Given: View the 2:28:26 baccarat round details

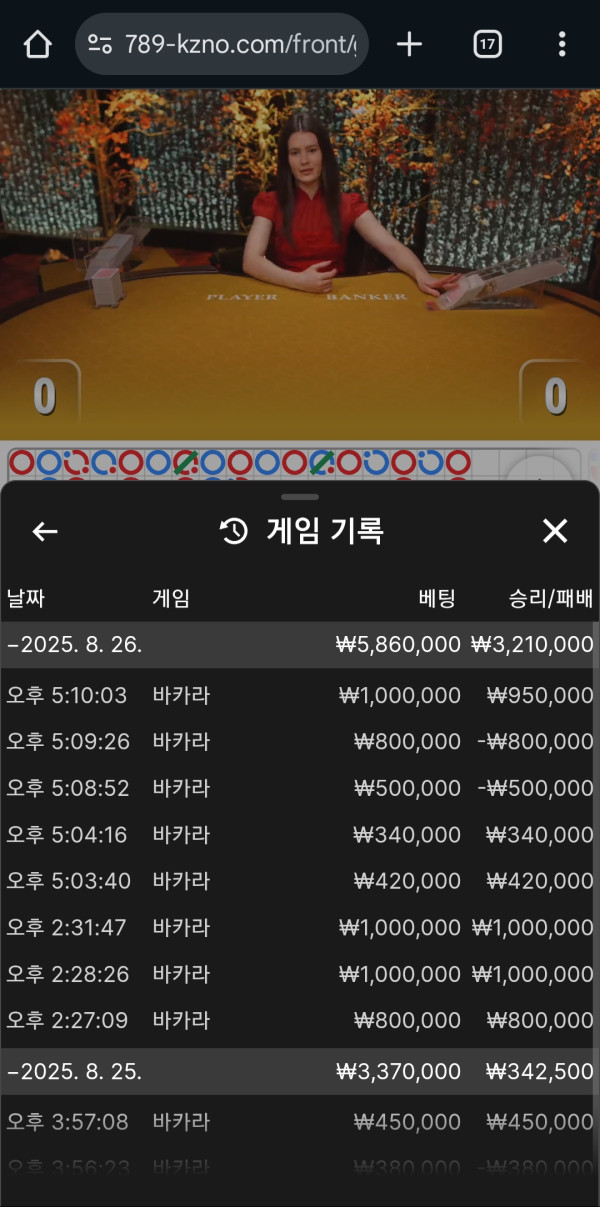Looking at the screenshot, I should point(300,974).
